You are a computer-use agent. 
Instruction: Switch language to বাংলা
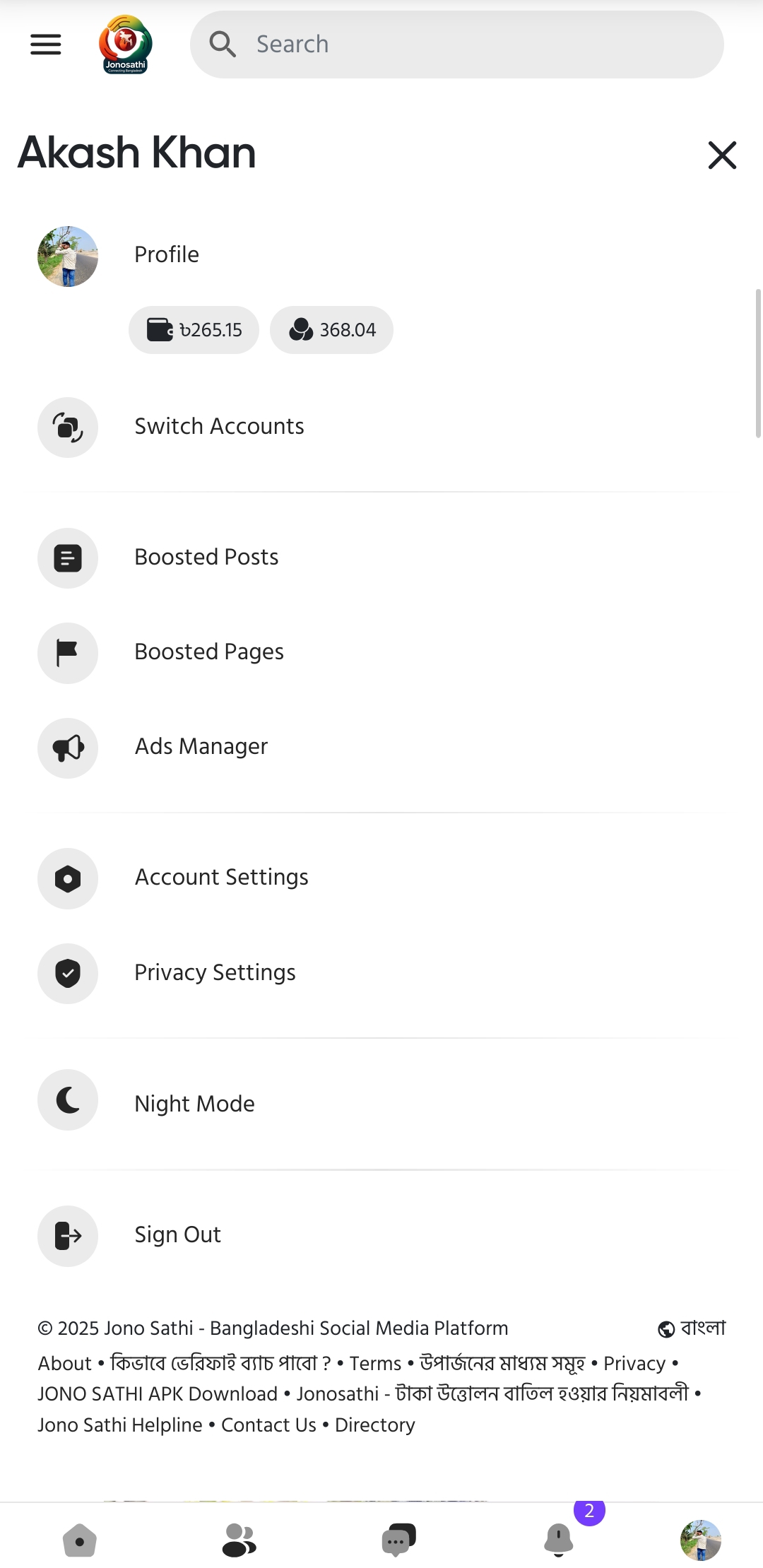(x=692, y=1328)
